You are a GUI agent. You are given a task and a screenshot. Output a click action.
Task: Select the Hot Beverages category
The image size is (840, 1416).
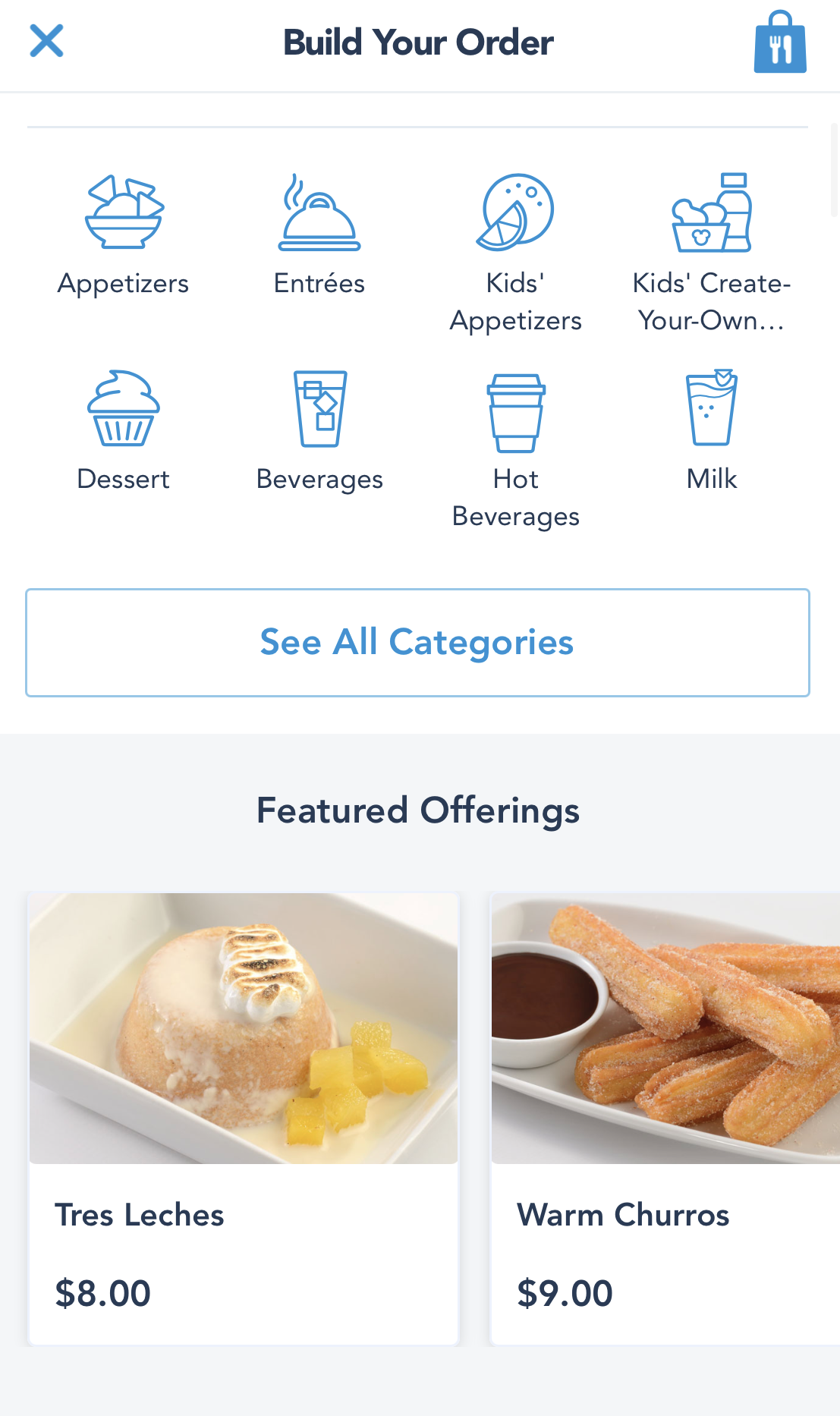pyautogui.click(x=516, y=448)
